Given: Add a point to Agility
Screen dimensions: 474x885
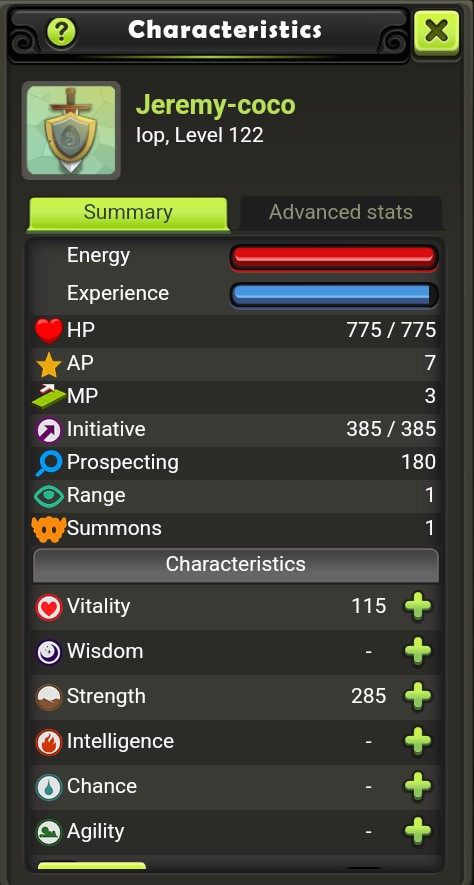Looking at the screenshot, I should point(418,831).
